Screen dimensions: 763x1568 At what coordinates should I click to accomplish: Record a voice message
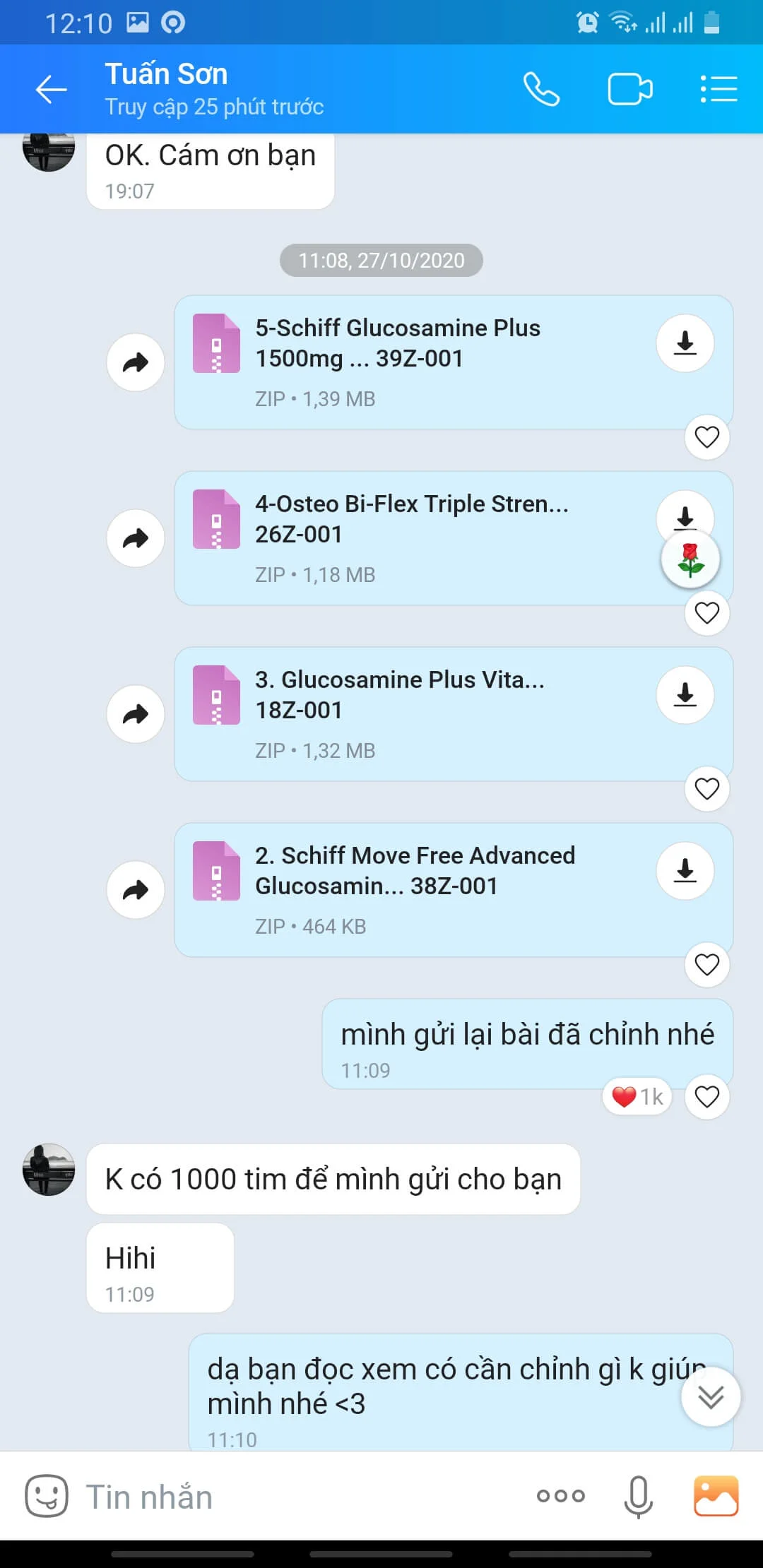tap(638, 1496)
